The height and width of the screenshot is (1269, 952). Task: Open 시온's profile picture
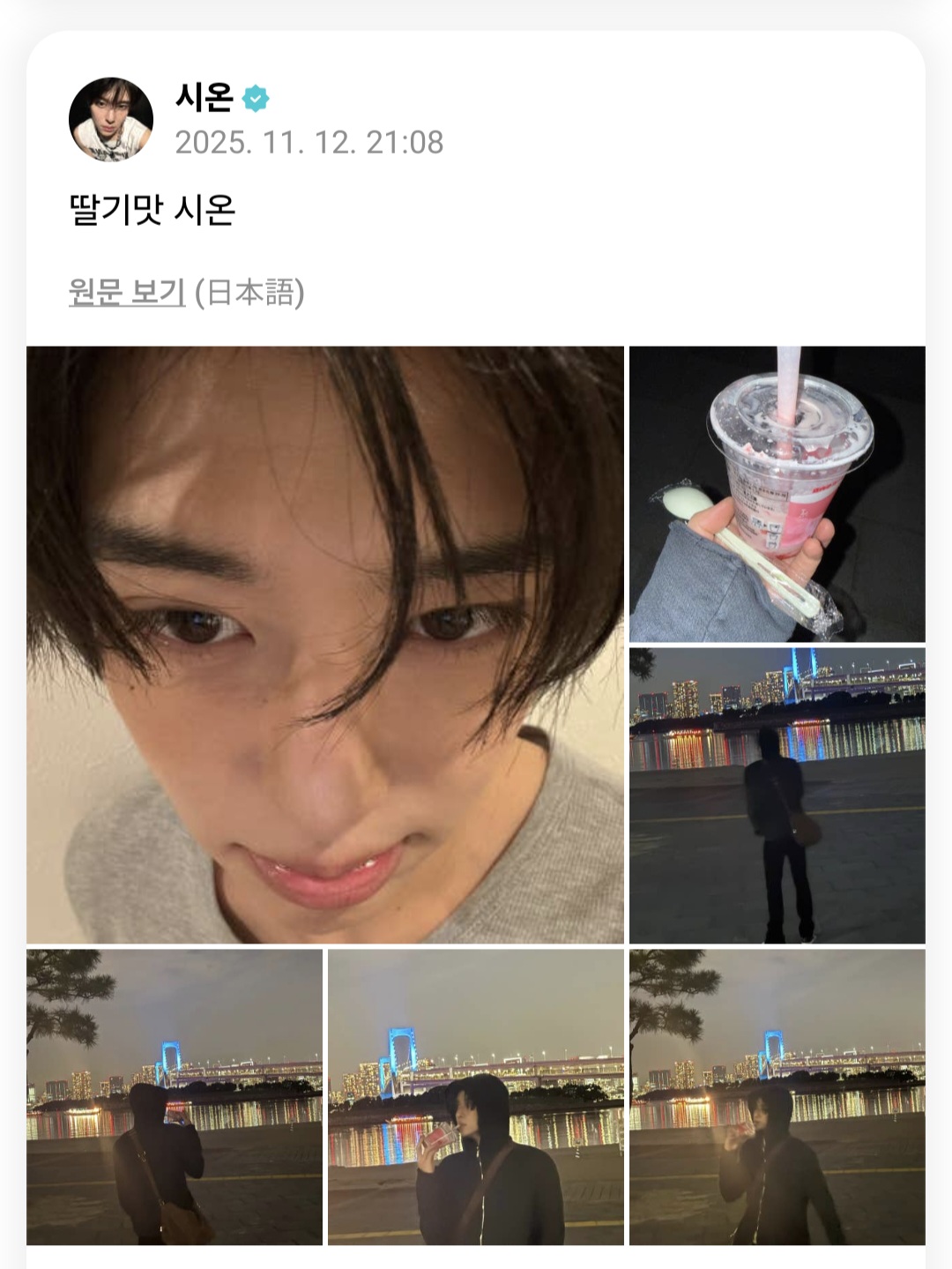click(x=111, y=119)
